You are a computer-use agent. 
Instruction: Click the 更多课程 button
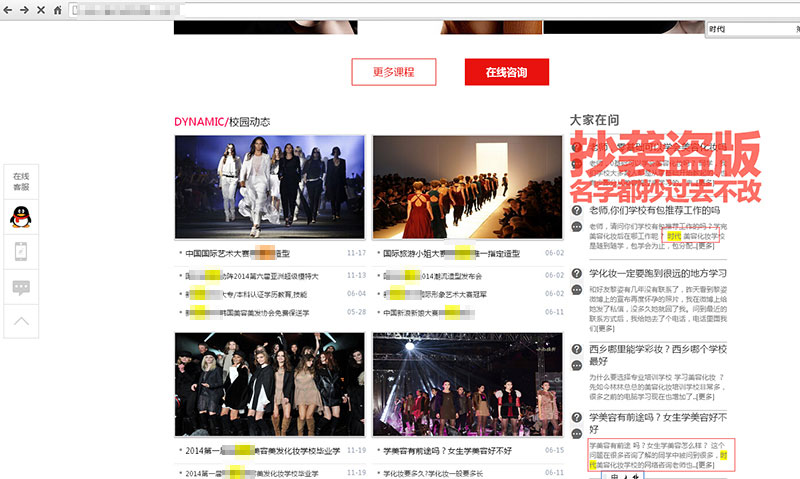(x=393, y=72)
